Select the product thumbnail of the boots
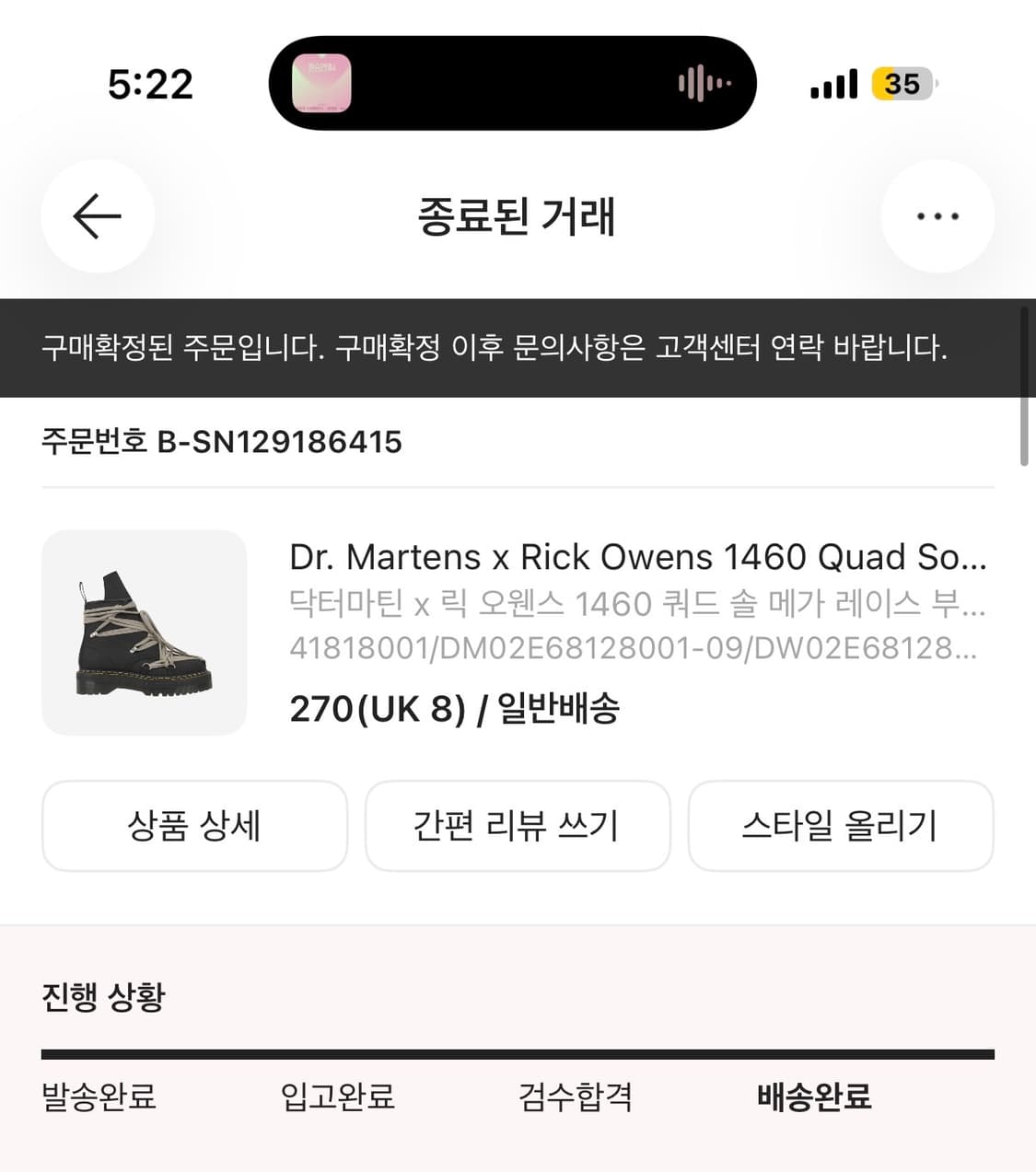This screenshot has width=1036, height=1172. point(144,632)
